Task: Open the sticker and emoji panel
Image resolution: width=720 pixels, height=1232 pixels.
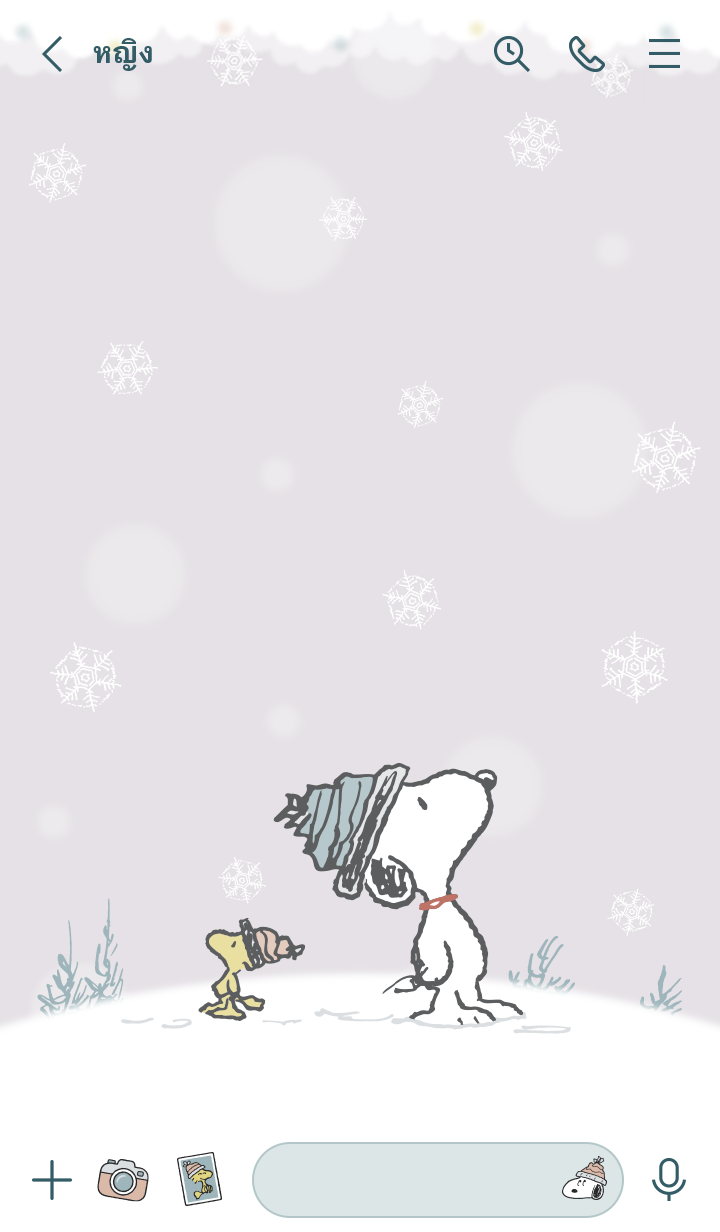Action: click(585, 1180)
